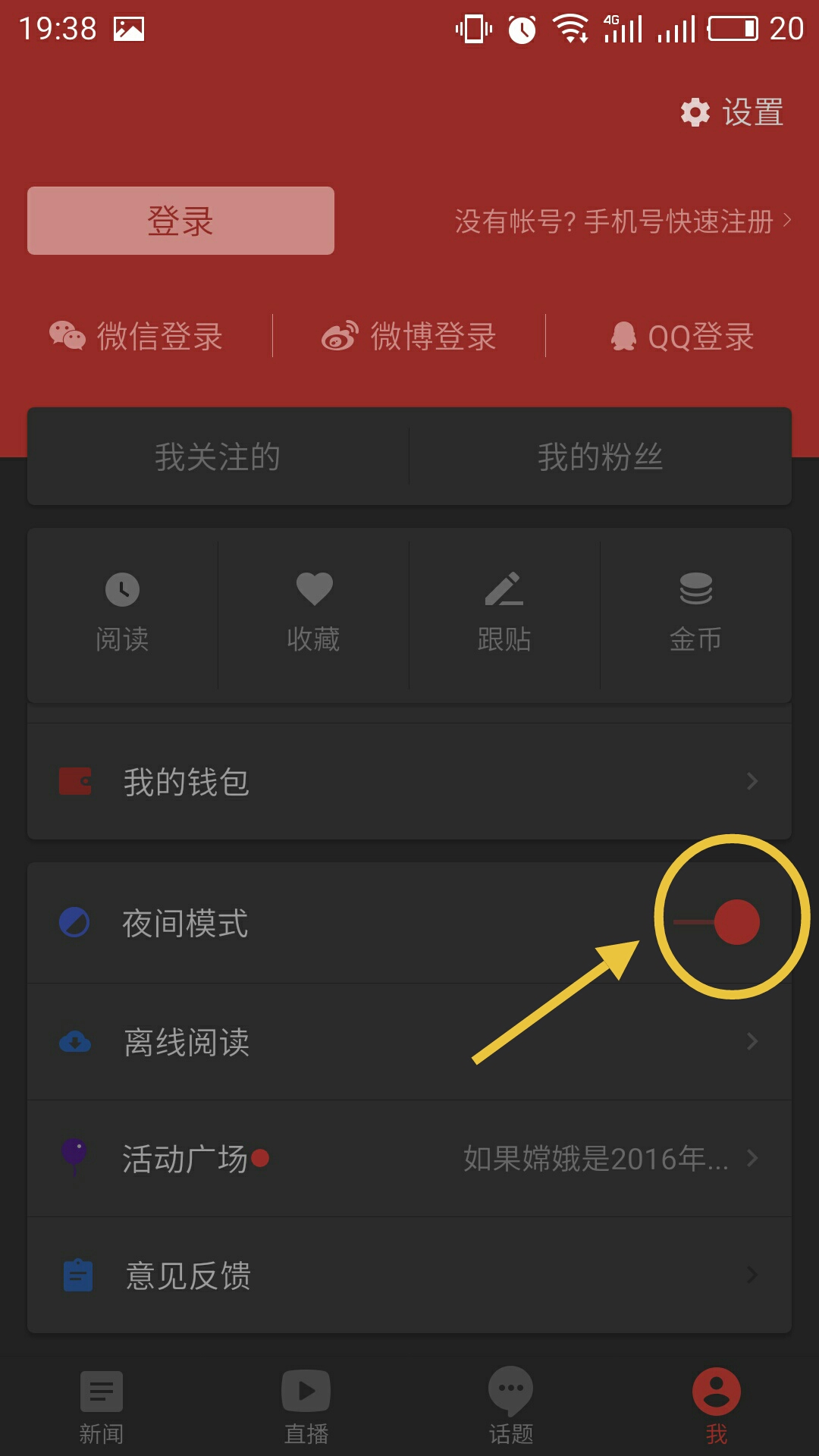Viewport: 819px width, 1456px height.
Task: Open 我的钱包 row
Action: 409,781
